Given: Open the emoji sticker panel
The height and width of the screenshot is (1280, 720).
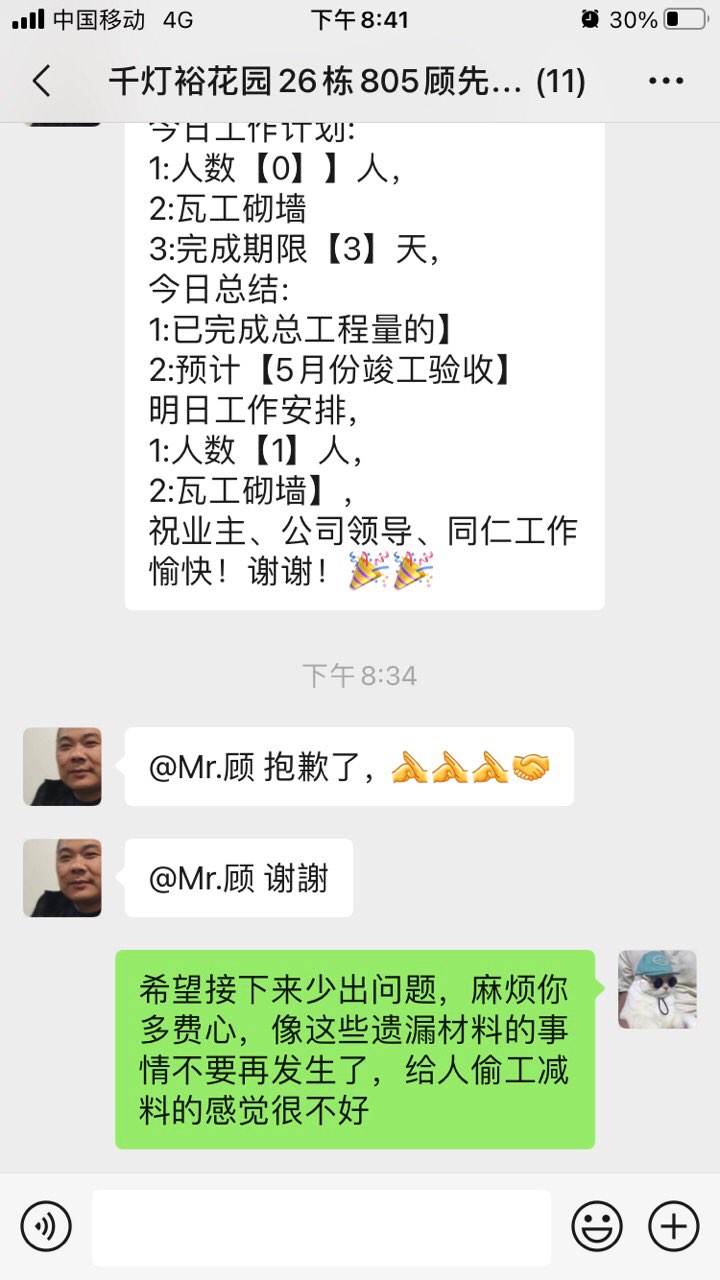Looking at the screenshot, I should (x=597, y=1226).
